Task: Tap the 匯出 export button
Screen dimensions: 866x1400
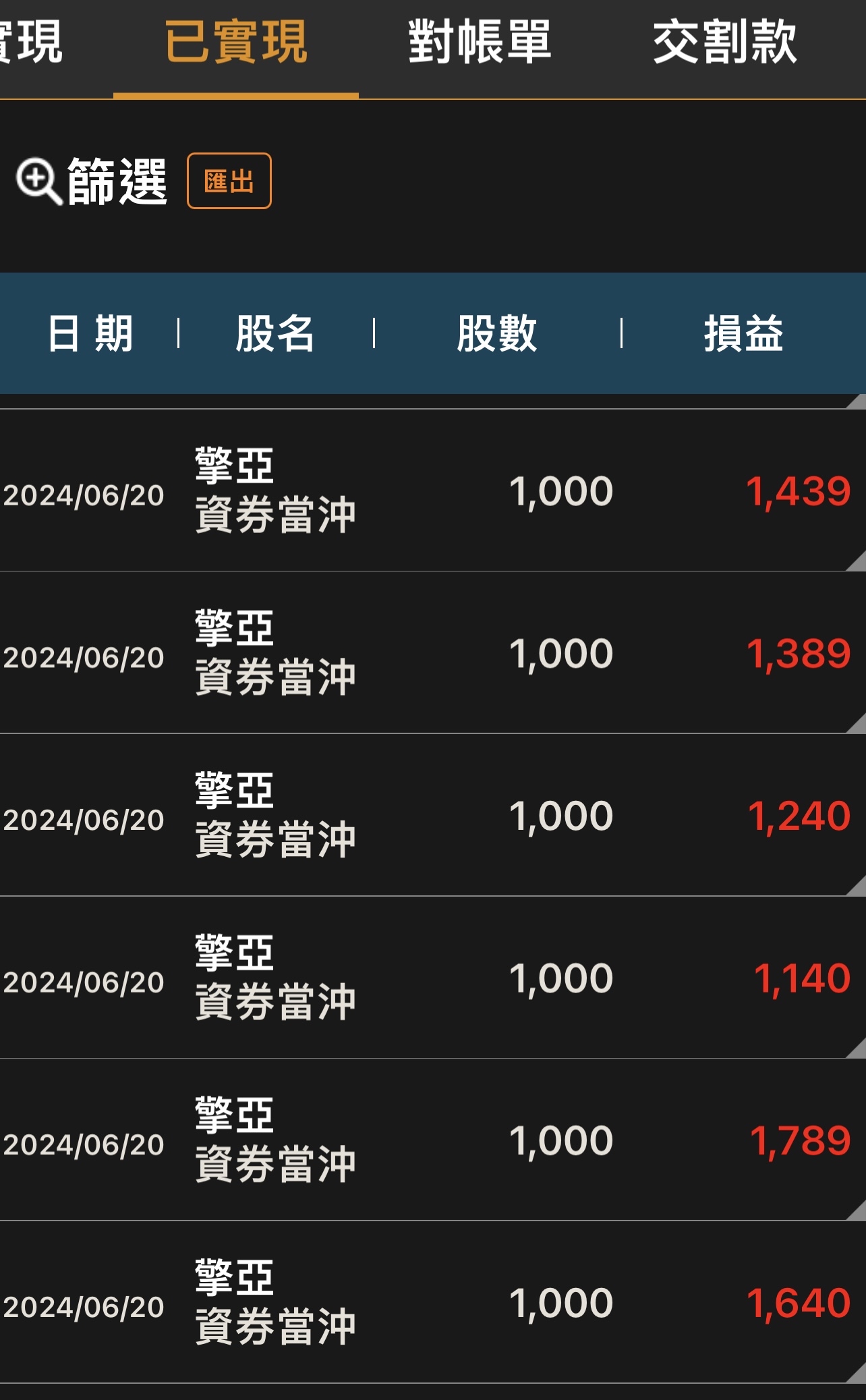Action: [229, 181]
